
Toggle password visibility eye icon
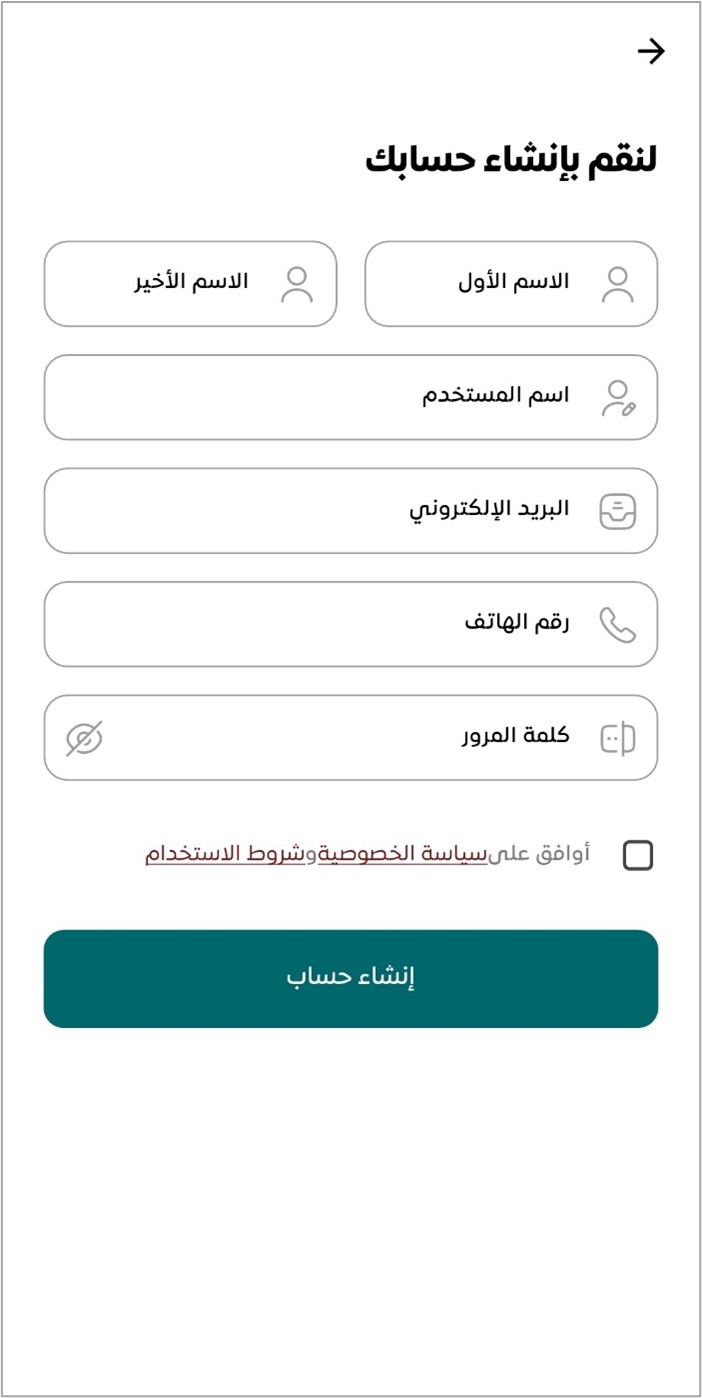85,738
